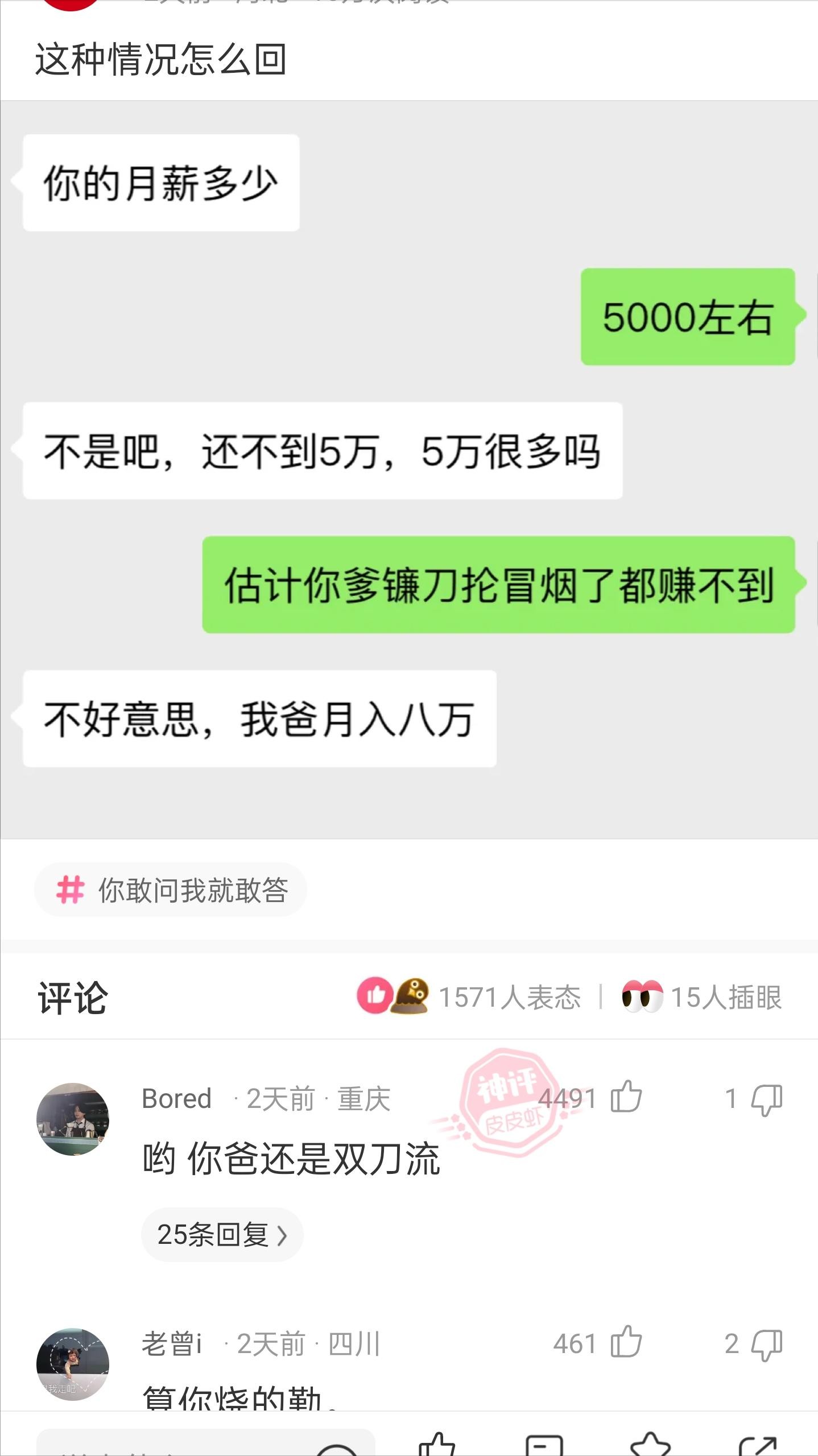Like the post from bottom bar
The image size is (818, 1456).
point(437,1446)
